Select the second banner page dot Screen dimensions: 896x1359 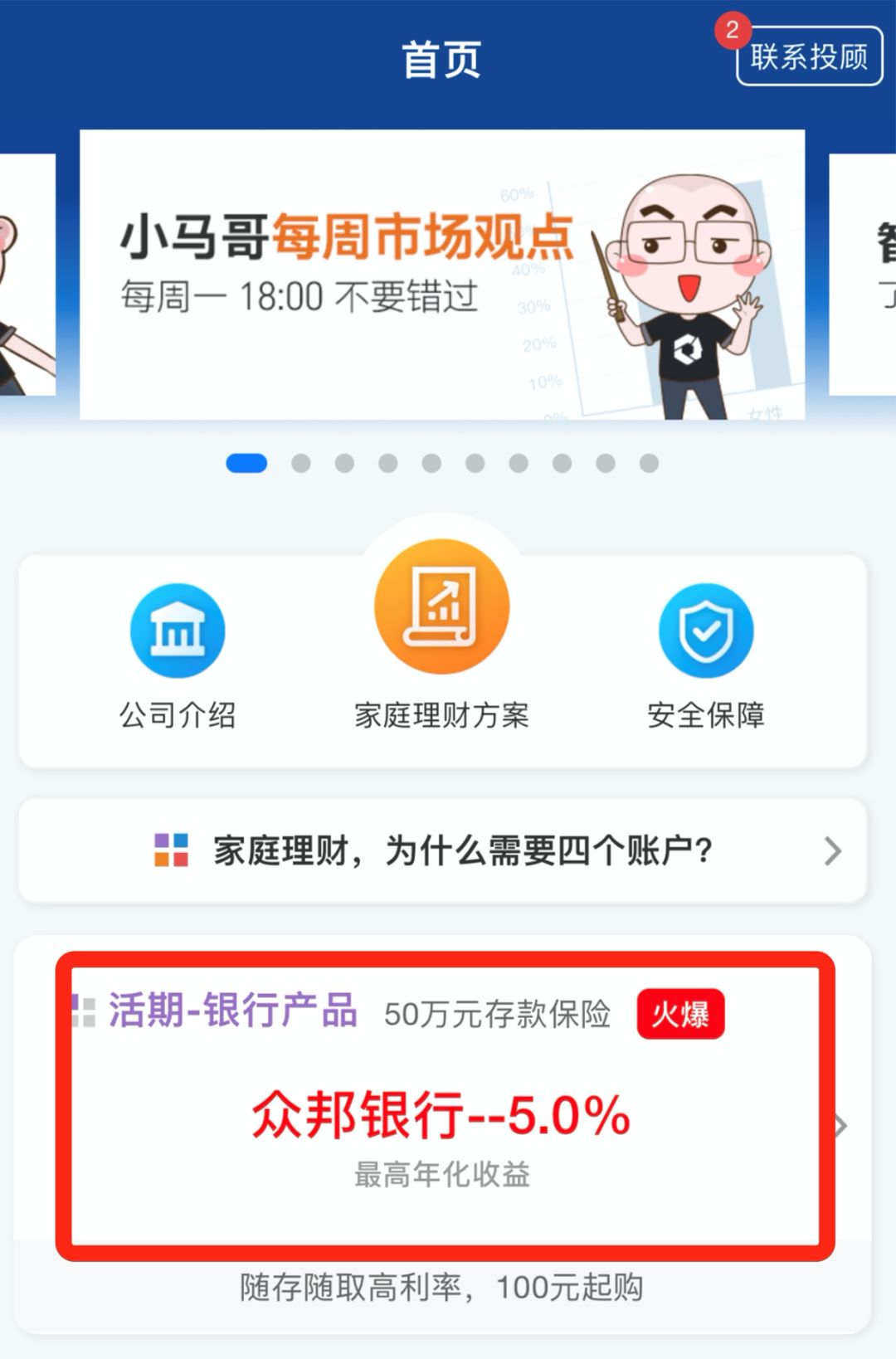(301, 463)
